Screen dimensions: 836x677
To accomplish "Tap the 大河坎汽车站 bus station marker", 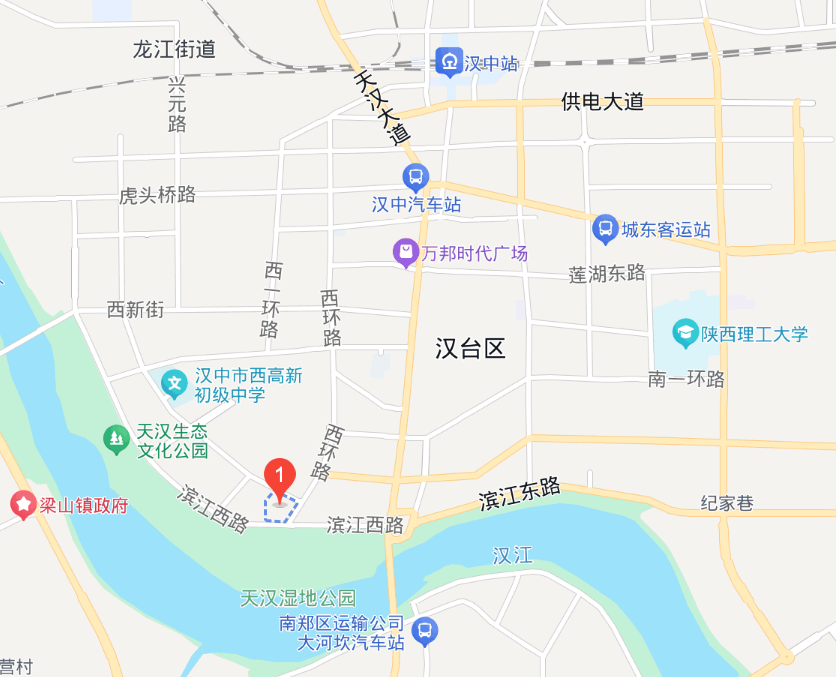I will [425, 631].
